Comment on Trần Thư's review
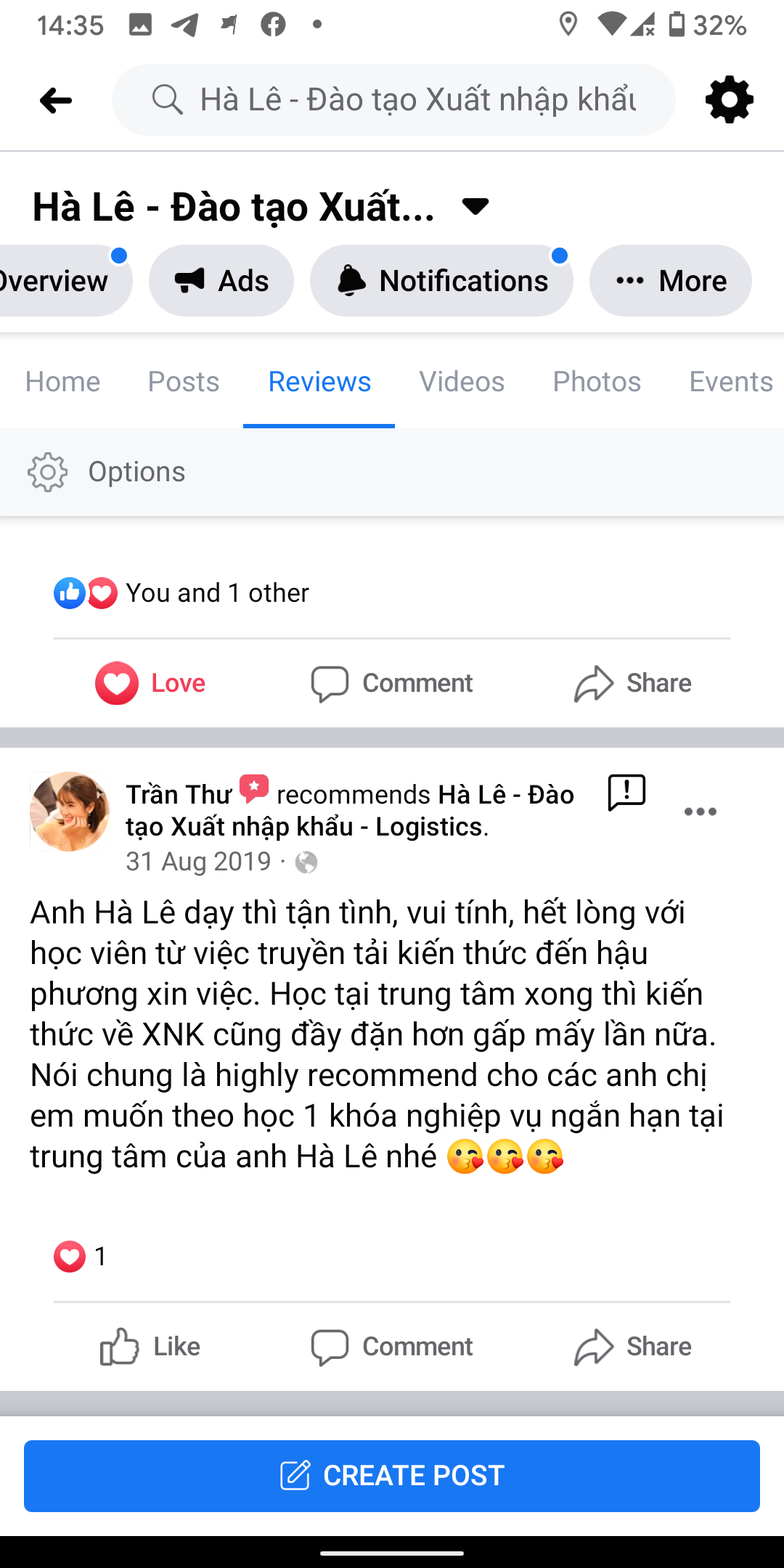784x1568 pixels. (392, 1347)
